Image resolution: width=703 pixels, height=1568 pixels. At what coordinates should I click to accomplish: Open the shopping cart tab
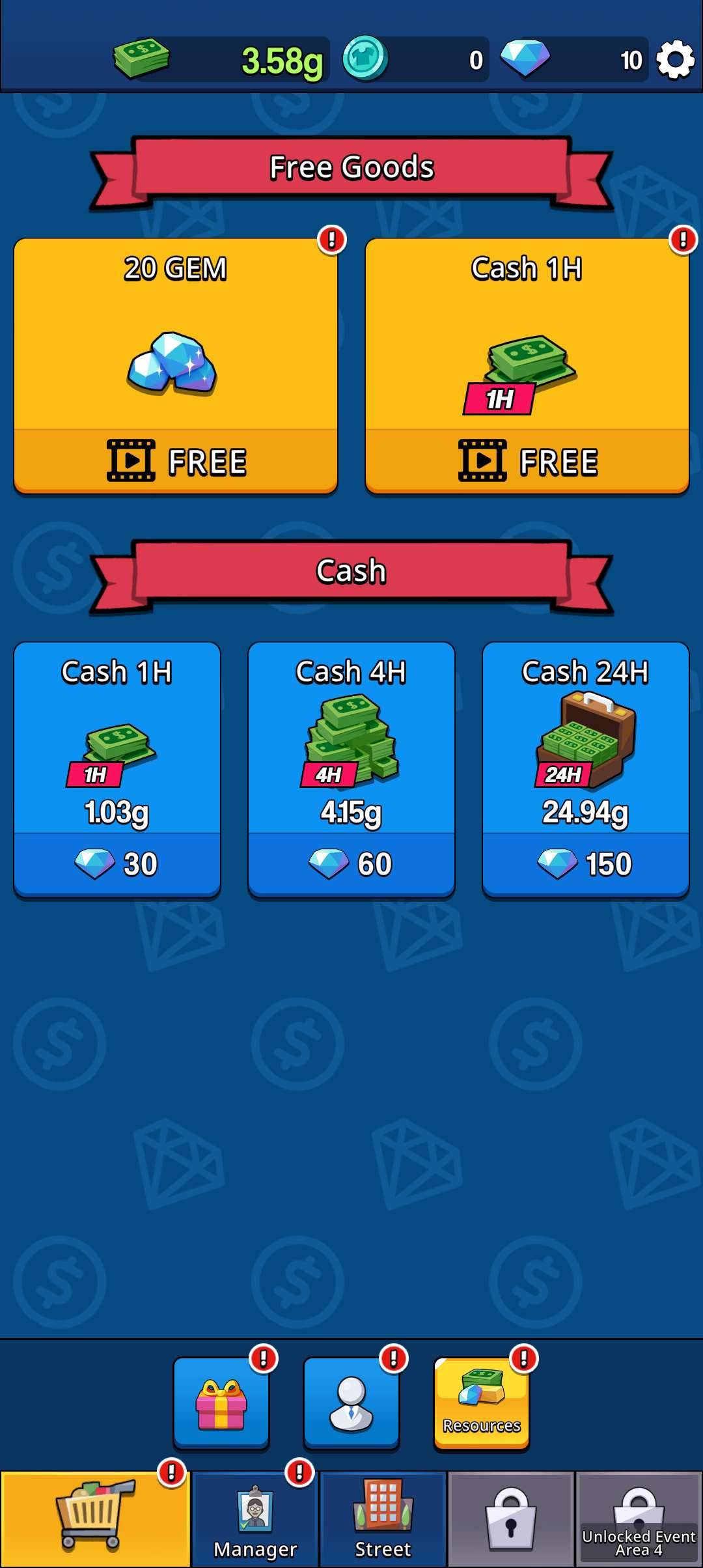coord(95,1517)
